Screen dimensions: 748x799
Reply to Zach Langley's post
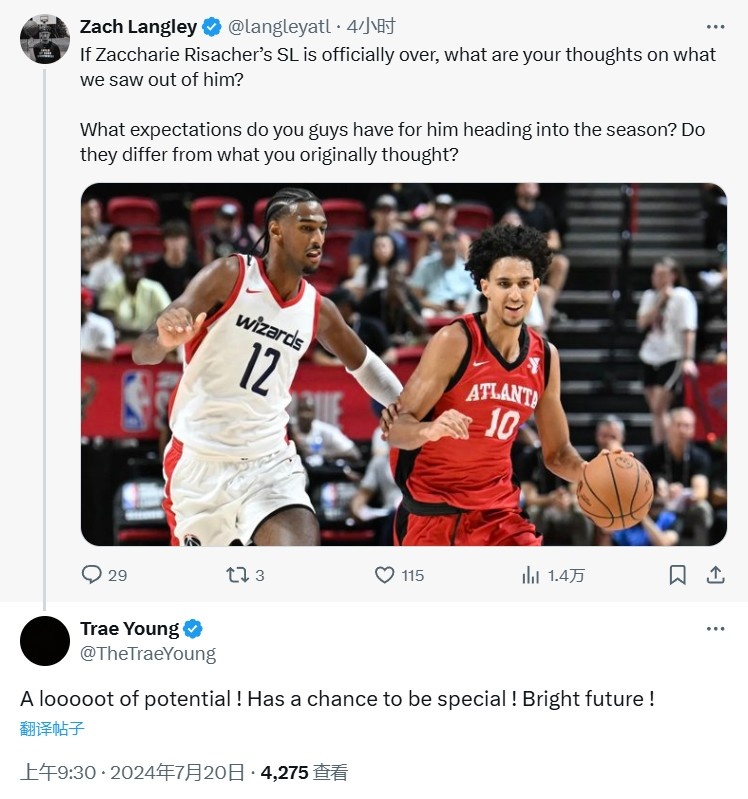tap(92, 575)
